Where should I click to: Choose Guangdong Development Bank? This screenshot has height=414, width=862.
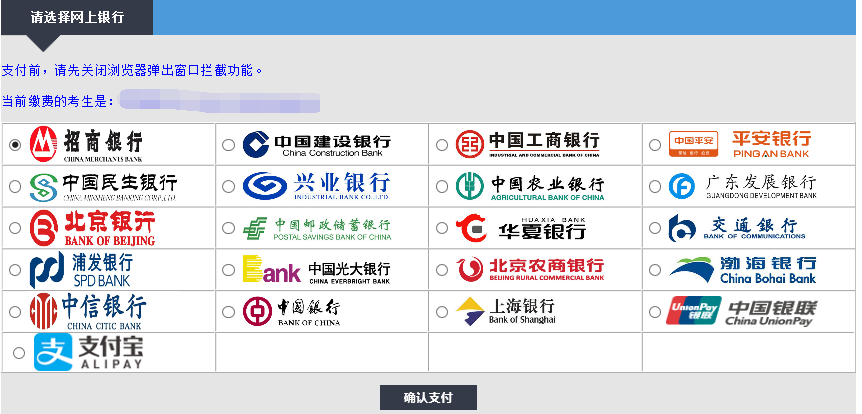tap(655, 187)
